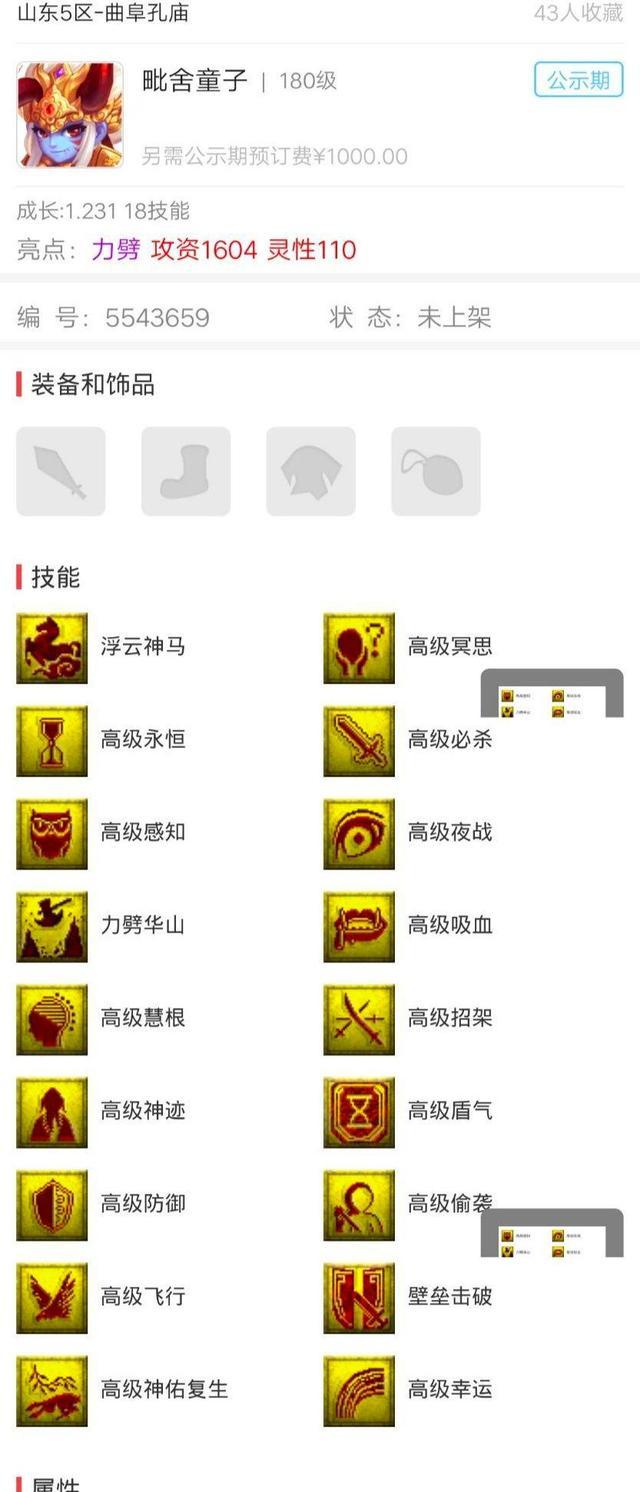This screenshot has height=1492, width=640.
Task: Select the 高级飞行 skill icon
Action: point(52,1298)
